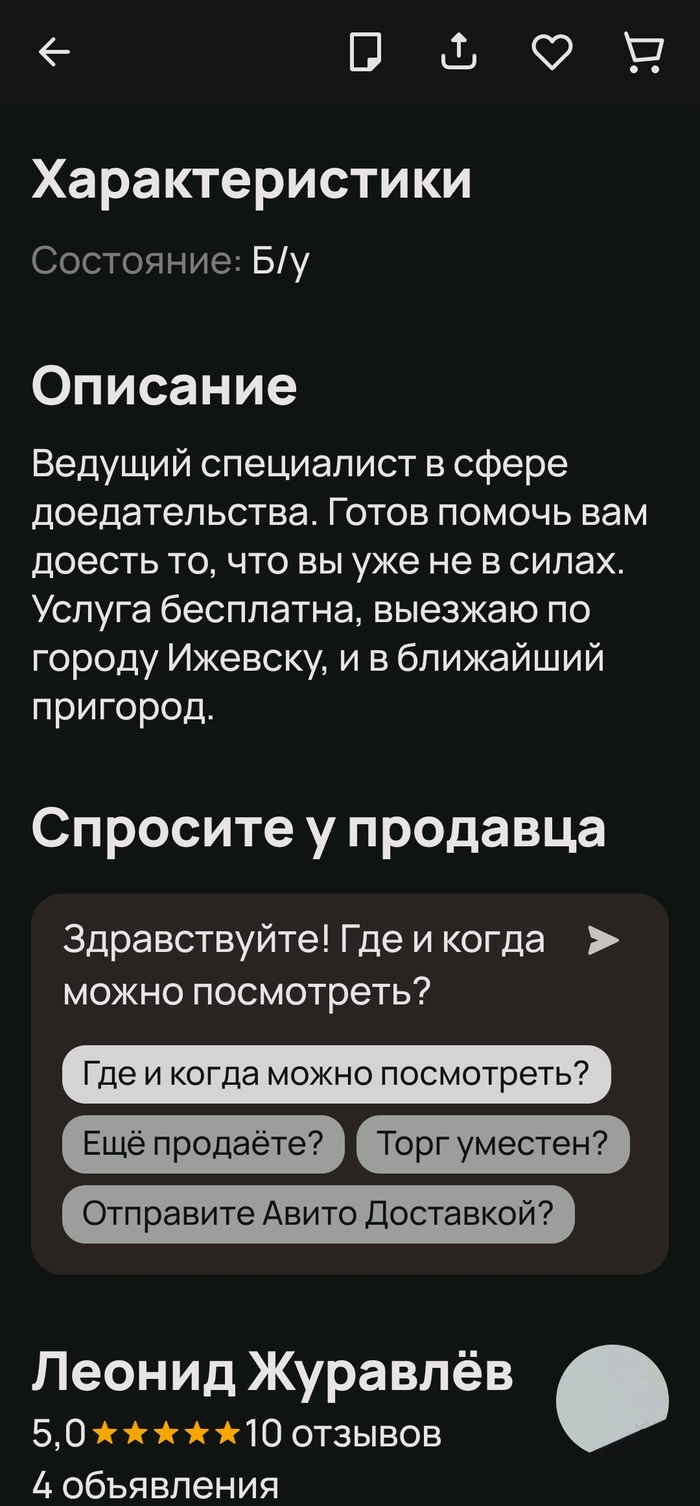Open the note icon in the toolbar
This screenshot has width=700, height=1506.
(365, 52)
